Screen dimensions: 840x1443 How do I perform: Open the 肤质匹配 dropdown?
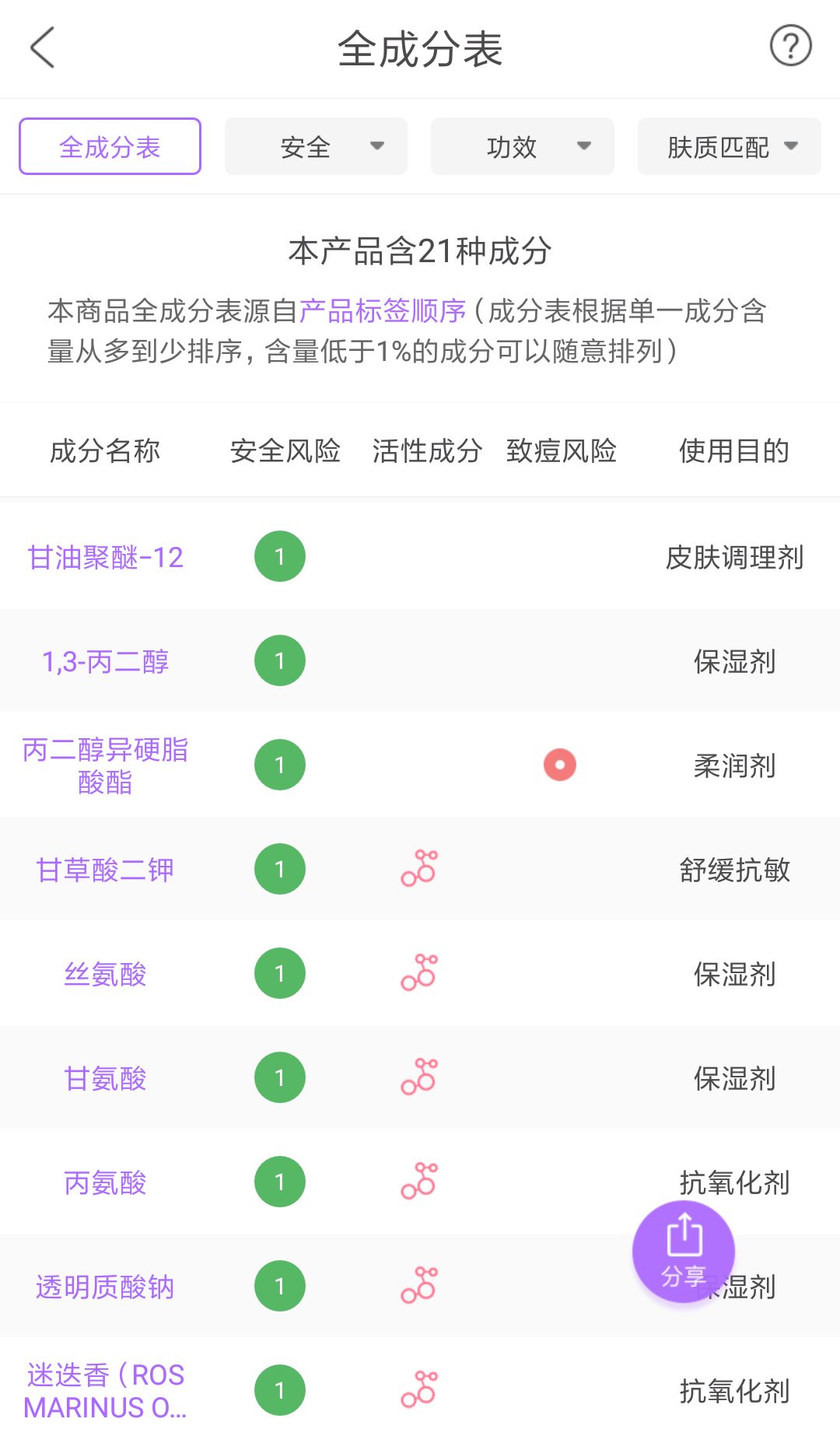tap(728, 145)
